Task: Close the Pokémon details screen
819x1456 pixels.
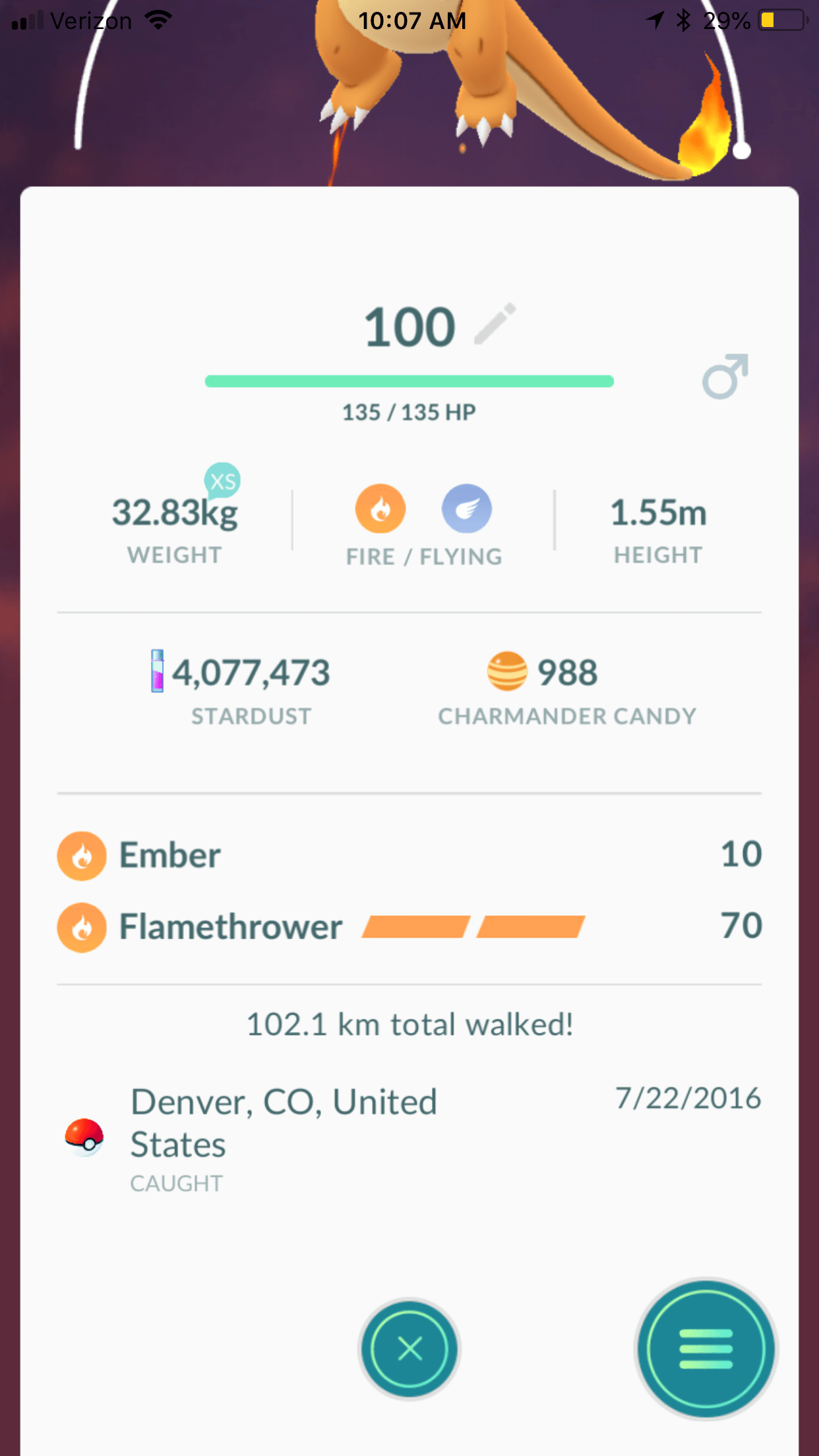Action: [x=409, y=1349]
